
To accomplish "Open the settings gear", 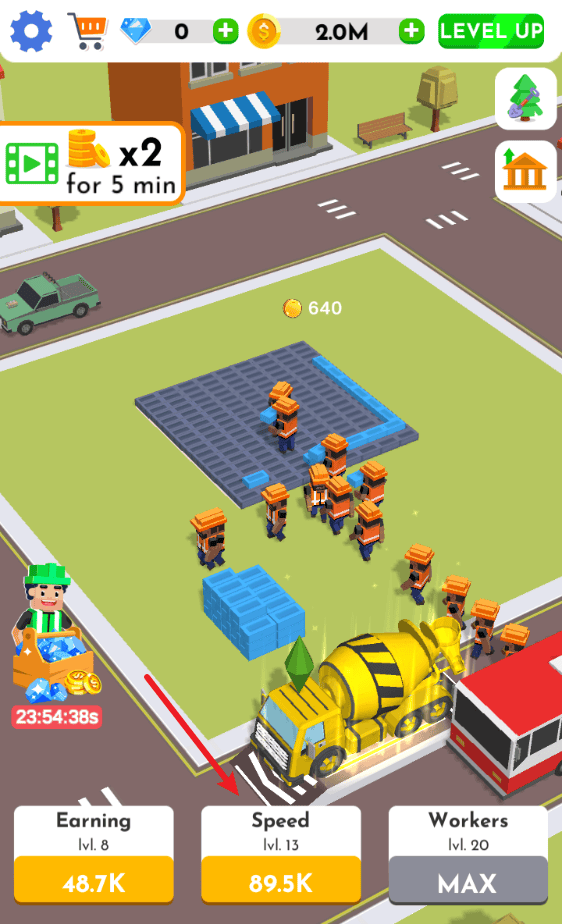I will pyautogui.click(x=31, y=31).
